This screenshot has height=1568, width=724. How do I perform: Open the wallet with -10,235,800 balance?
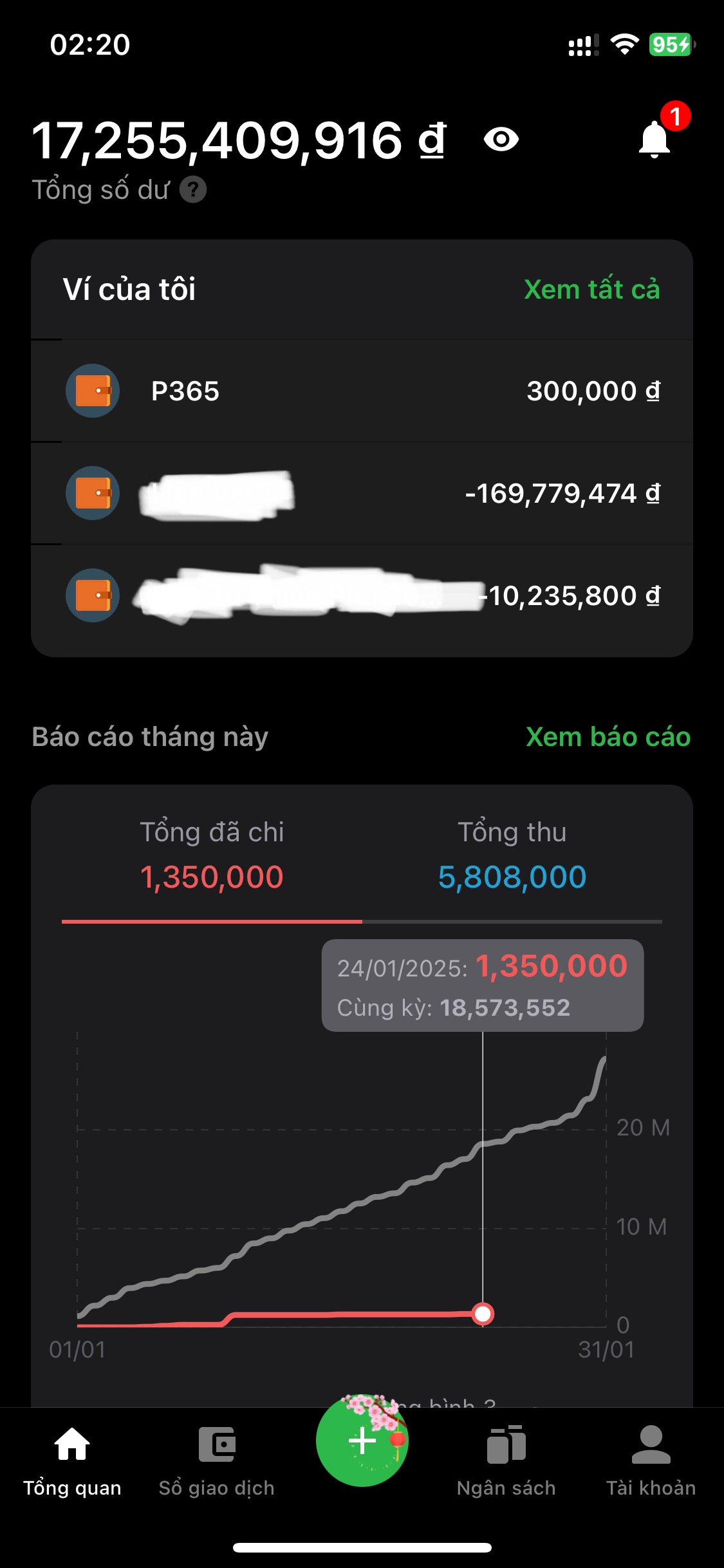click(362, 595)
